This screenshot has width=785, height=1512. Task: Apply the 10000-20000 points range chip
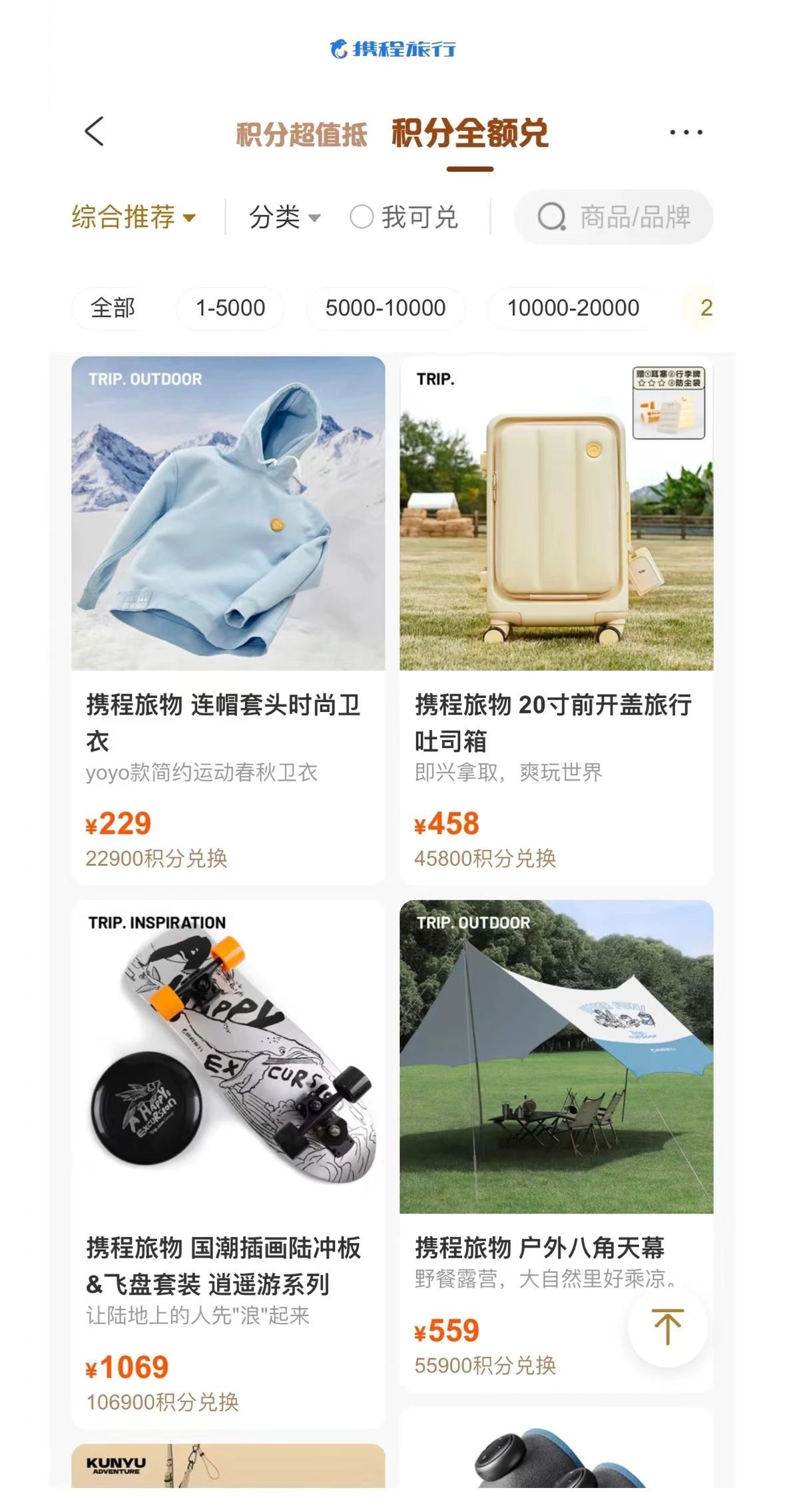[x=573, y=308]
